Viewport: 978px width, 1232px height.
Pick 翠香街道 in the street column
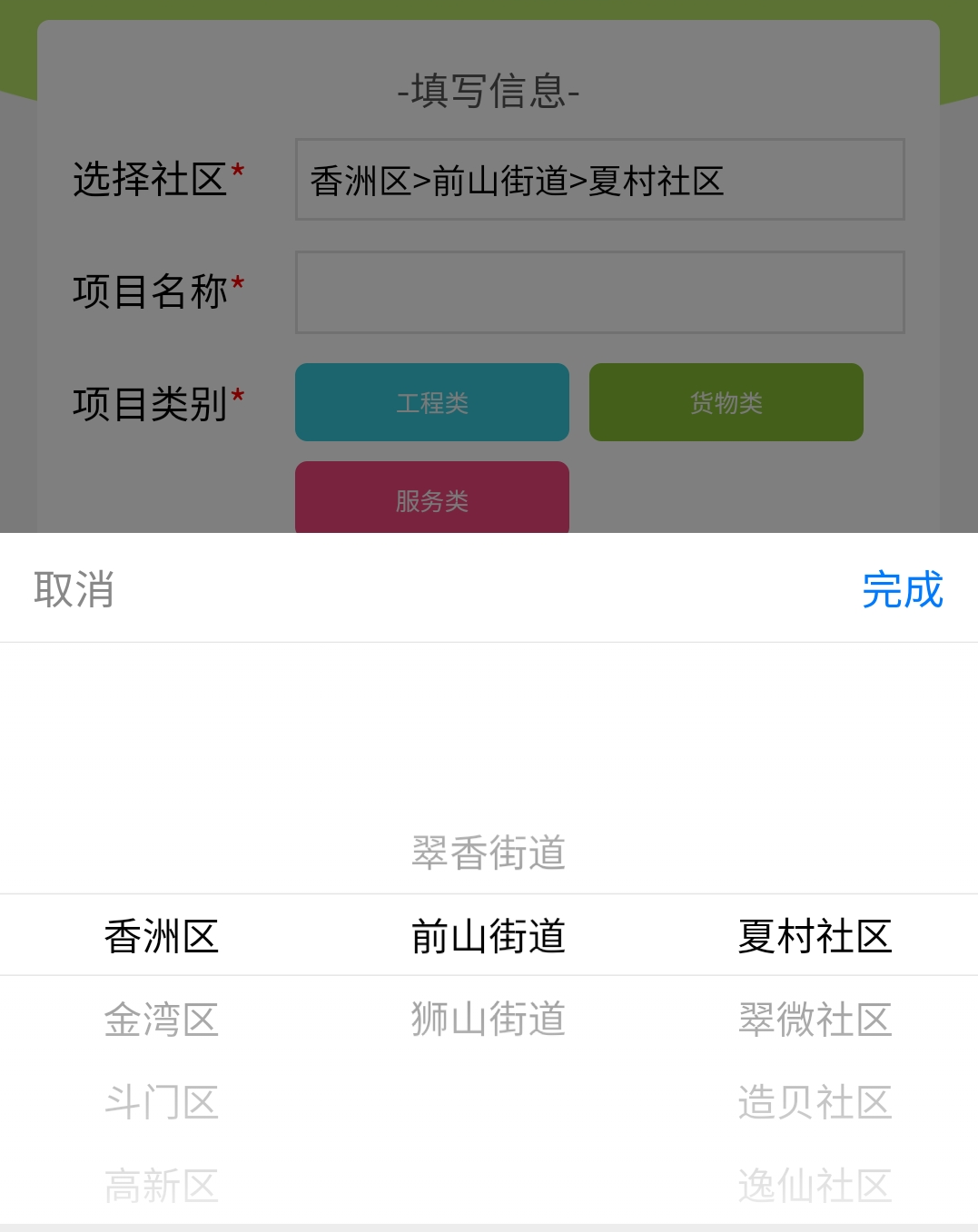(489, 853)
